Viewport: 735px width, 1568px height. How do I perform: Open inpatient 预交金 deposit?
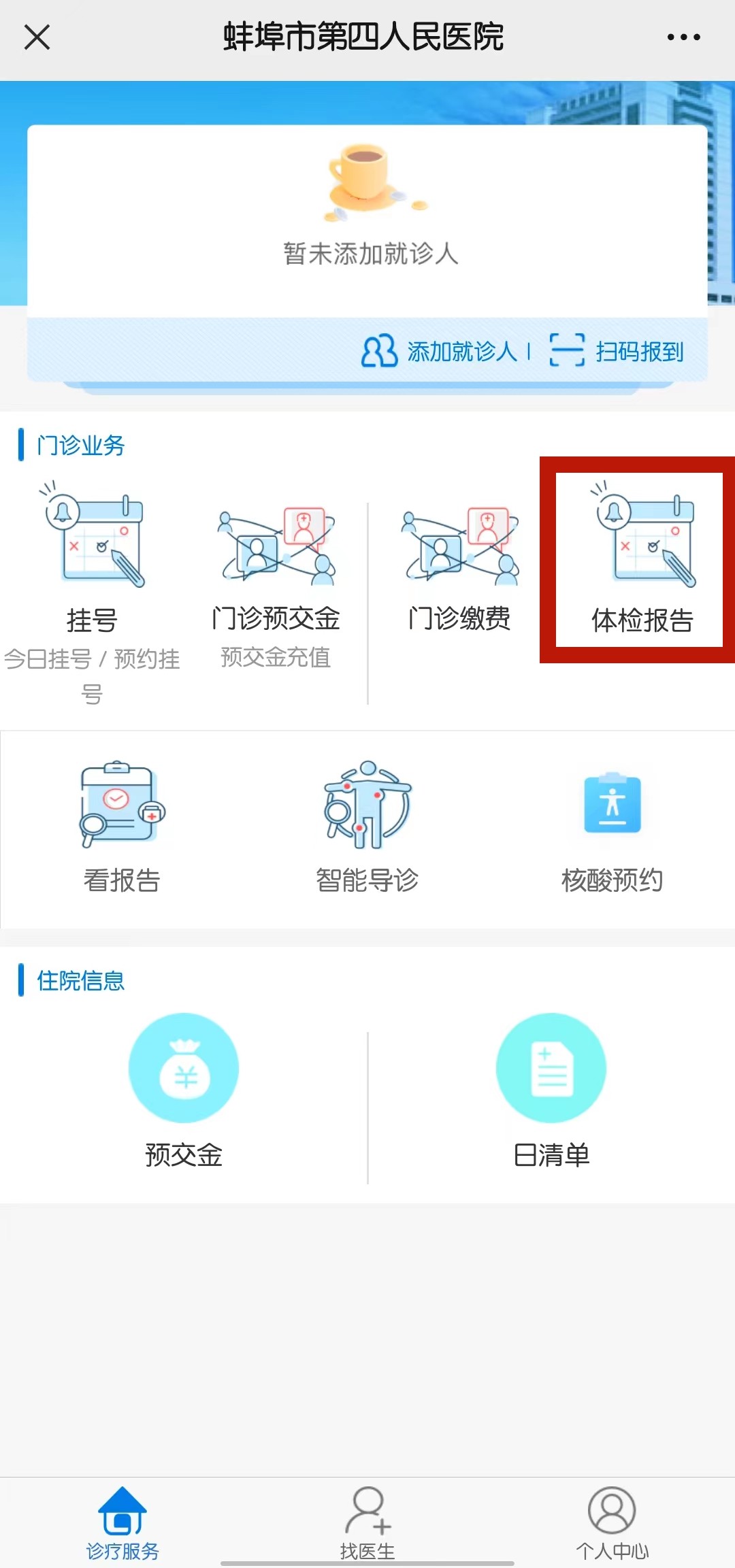coord(184,1088)
